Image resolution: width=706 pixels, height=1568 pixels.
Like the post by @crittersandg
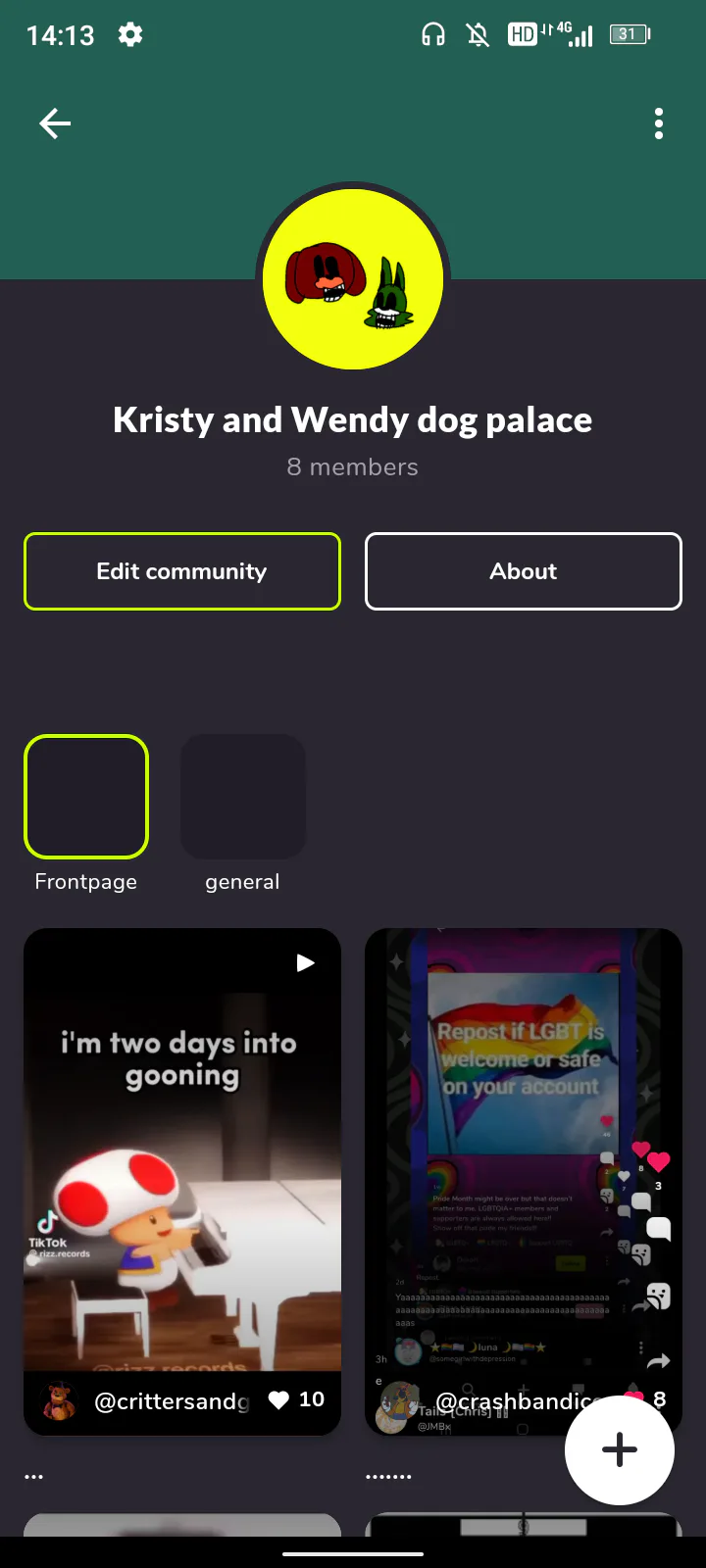click(x=279, y=1400)
